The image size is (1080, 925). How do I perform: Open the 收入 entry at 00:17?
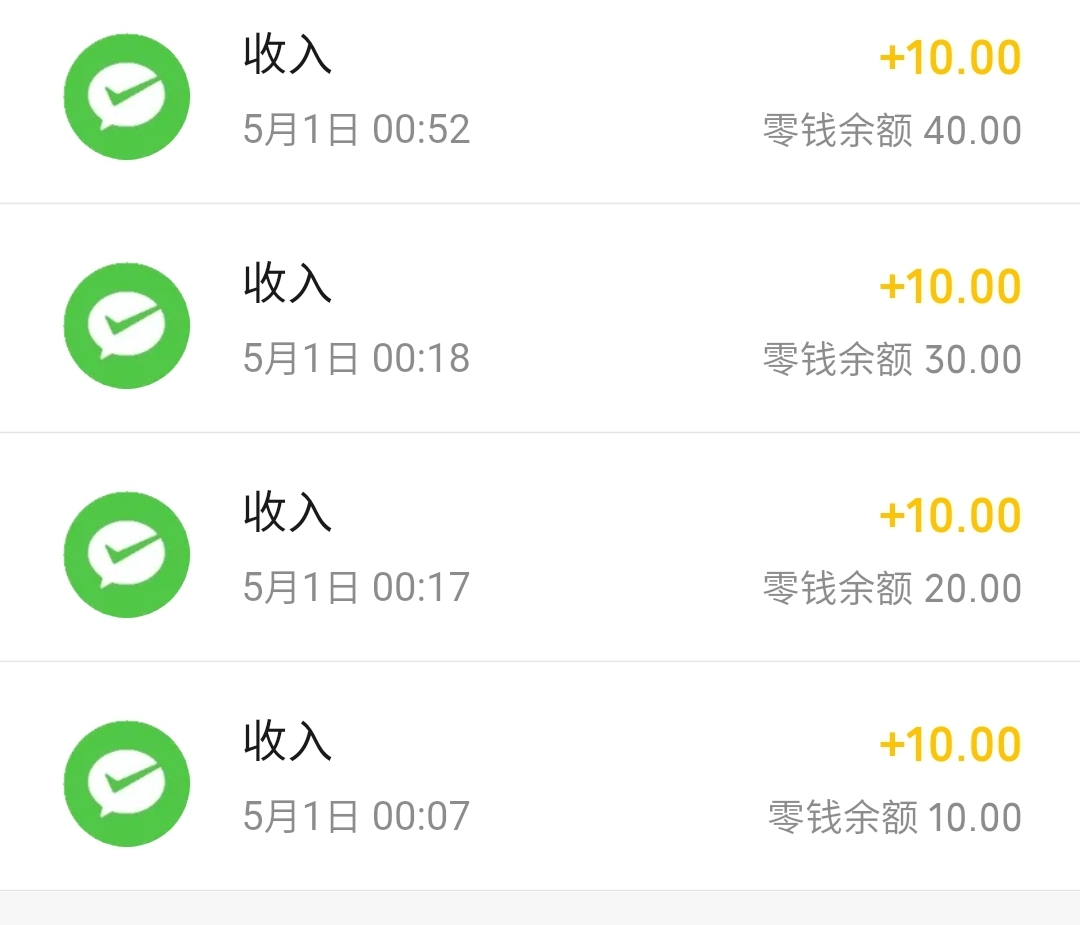[x=540, y=550]
